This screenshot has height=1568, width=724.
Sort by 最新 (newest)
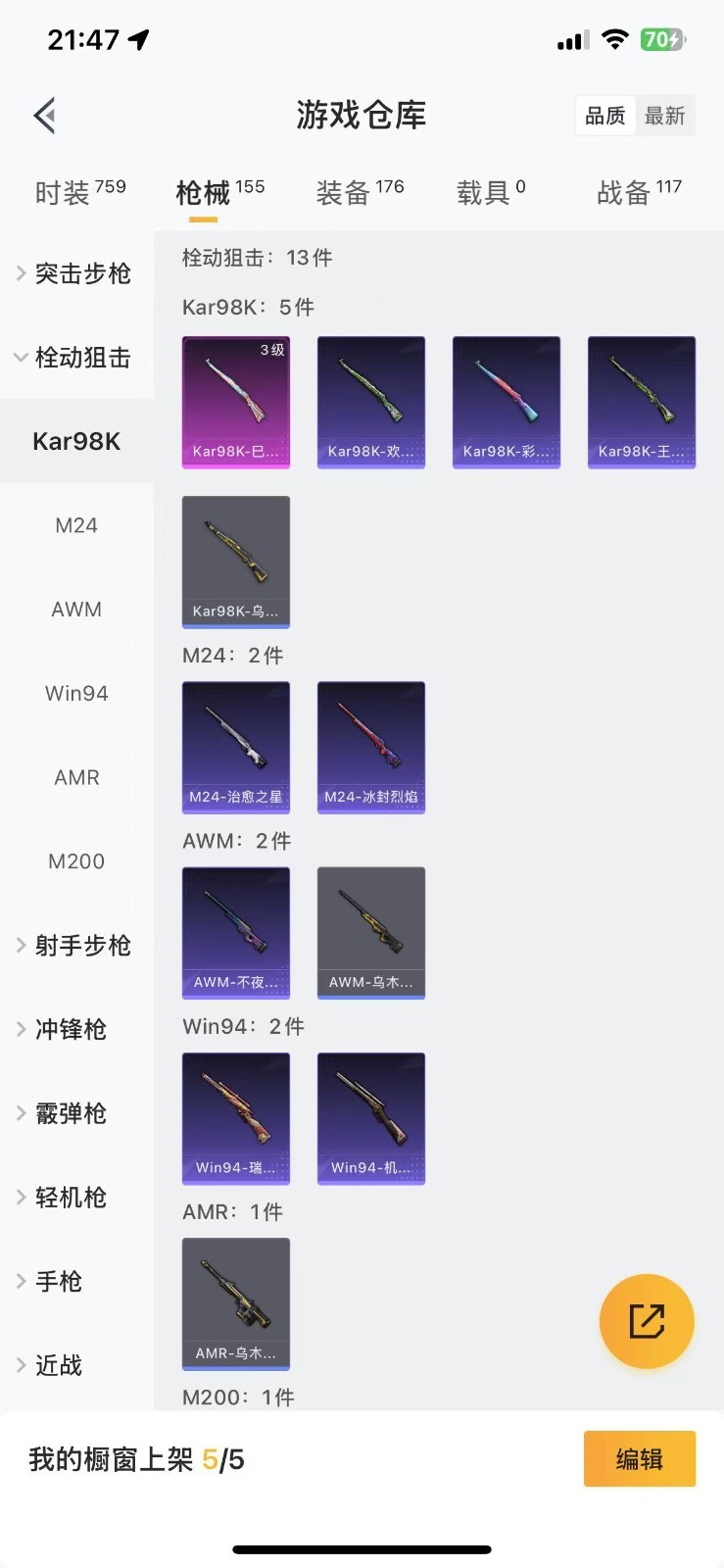pos(664,116)
